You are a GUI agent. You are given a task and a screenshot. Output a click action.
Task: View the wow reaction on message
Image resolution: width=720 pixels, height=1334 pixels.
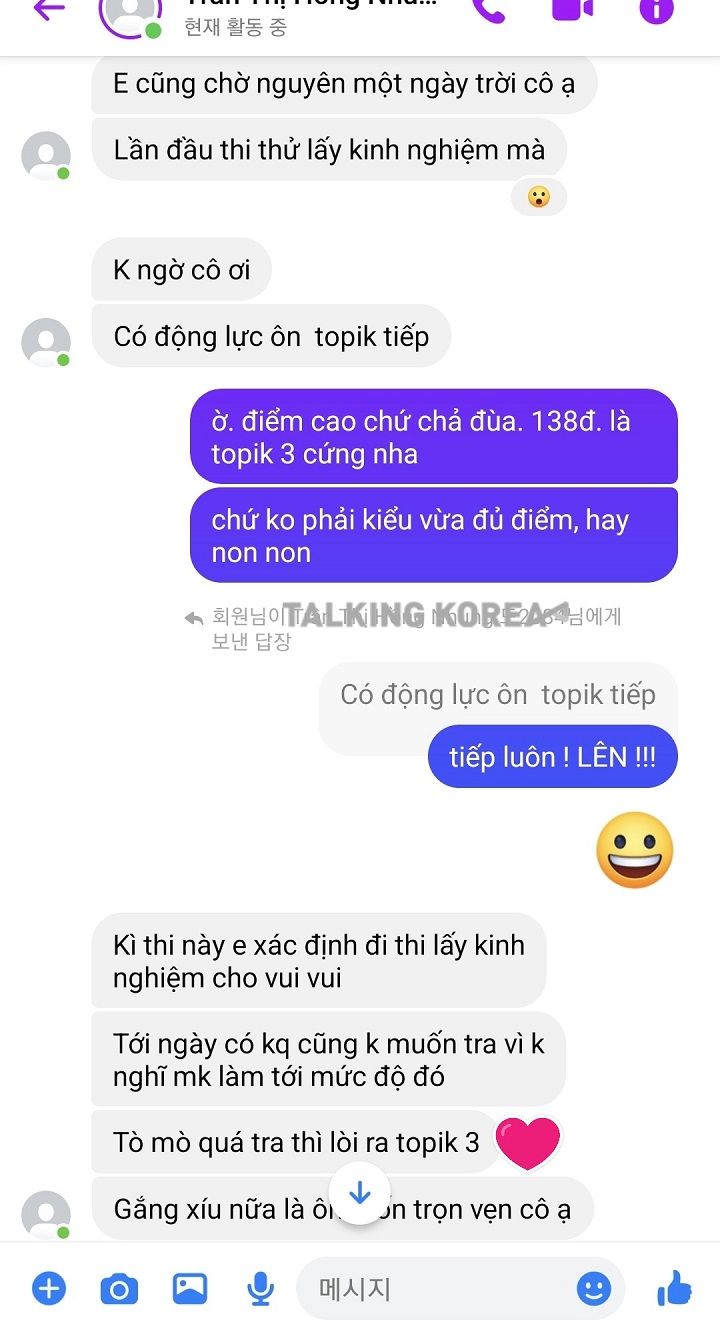(538, 197)
